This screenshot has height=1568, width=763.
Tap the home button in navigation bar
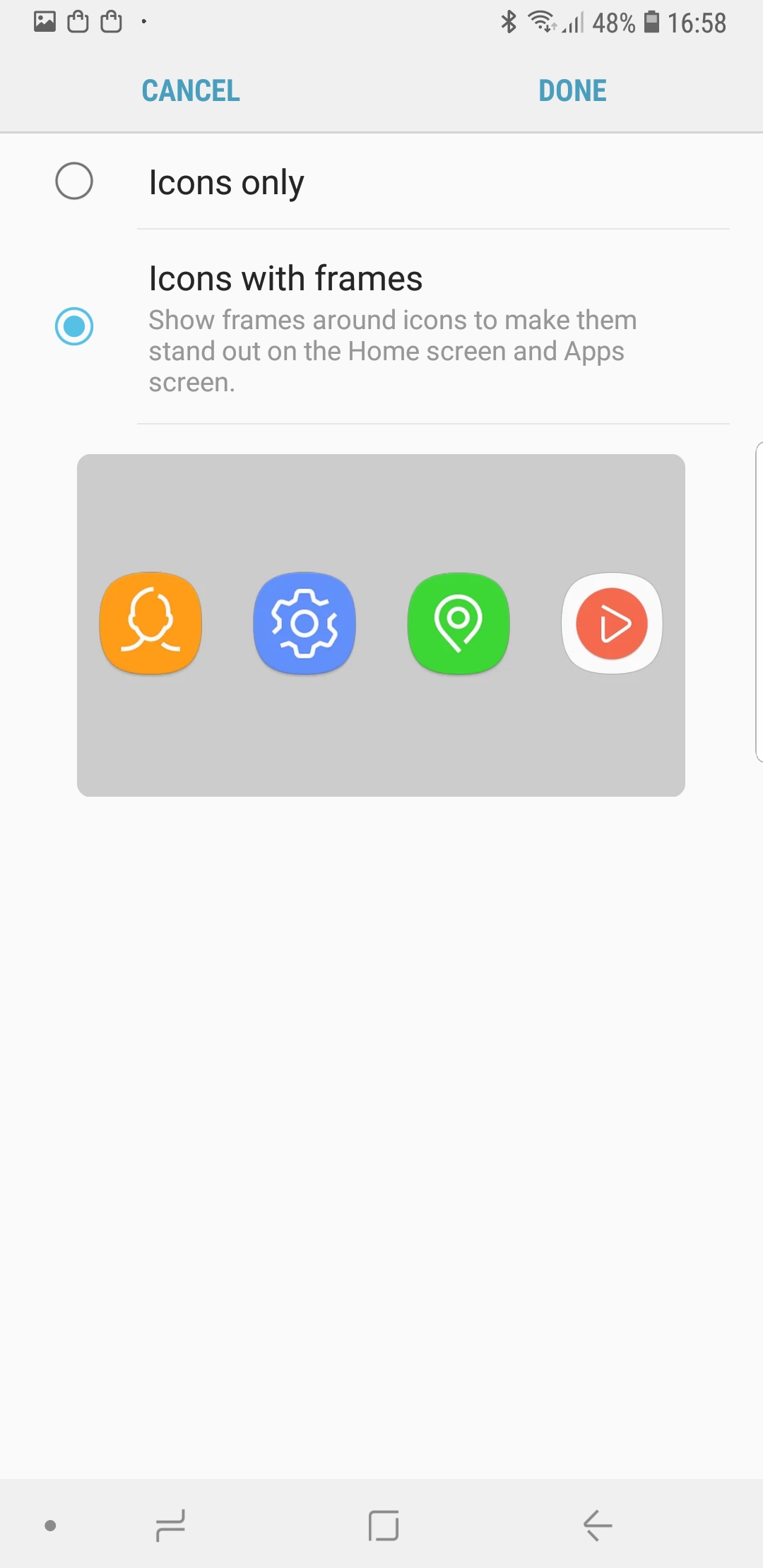(x=383, y=1526)
